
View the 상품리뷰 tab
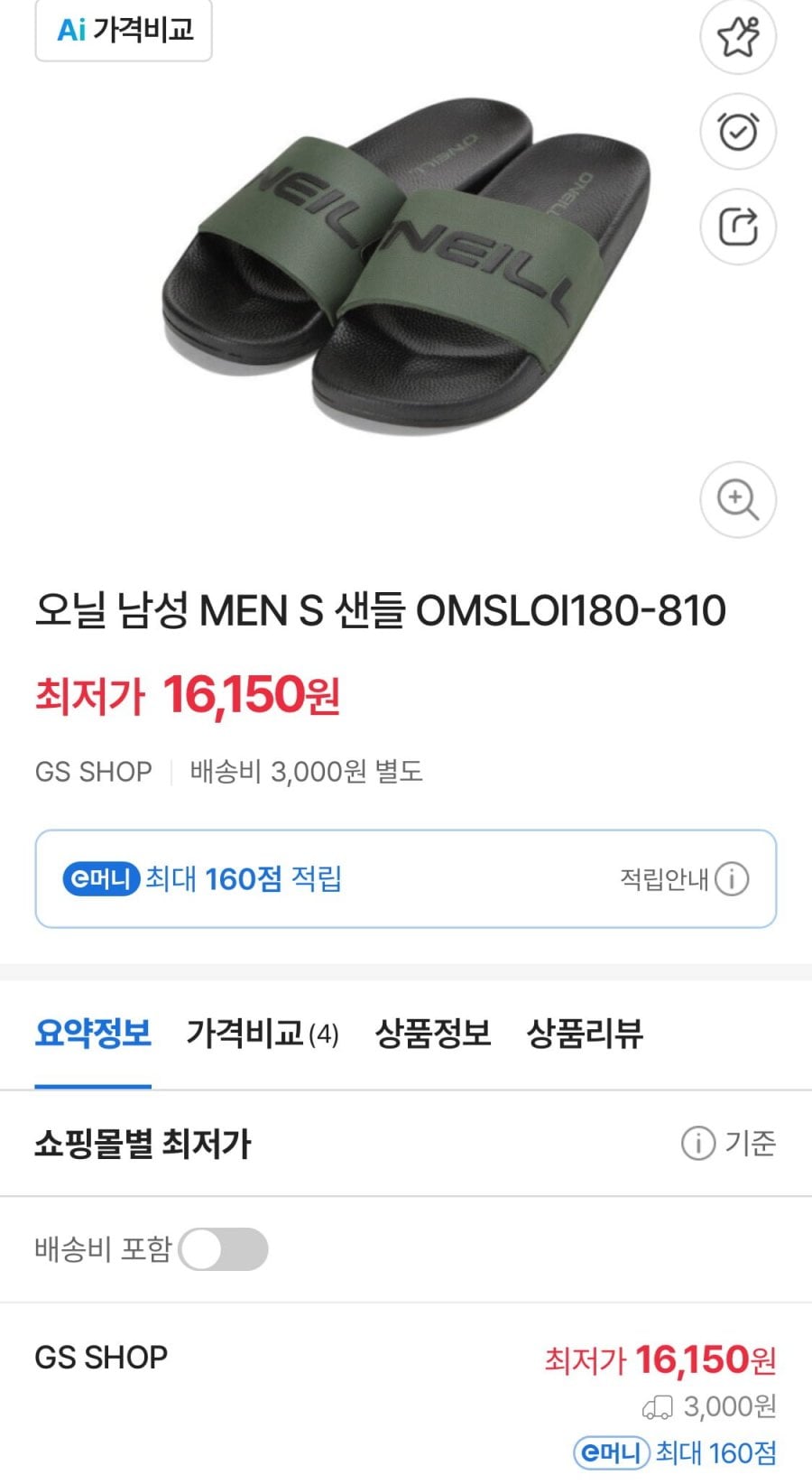click(x=585, y=1034)
